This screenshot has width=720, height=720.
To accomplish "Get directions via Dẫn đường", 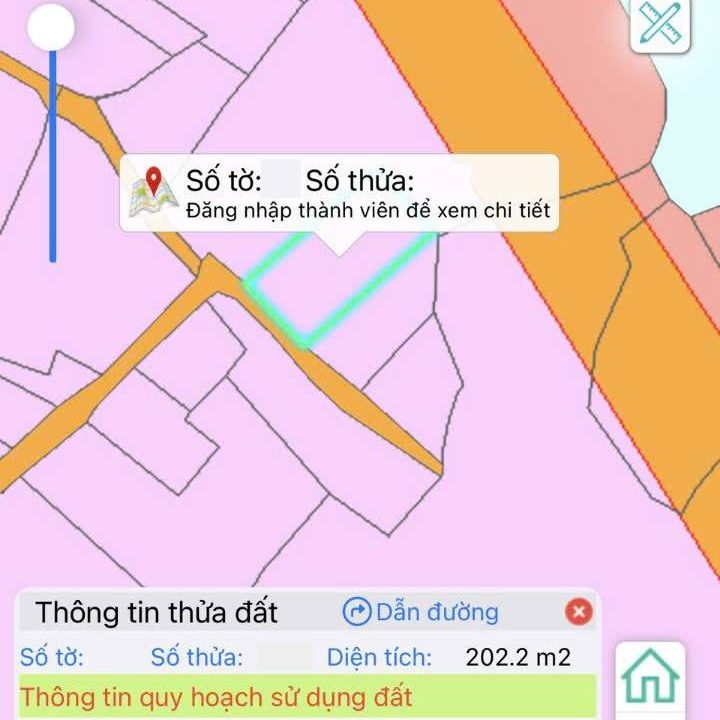I will point(421,612).
